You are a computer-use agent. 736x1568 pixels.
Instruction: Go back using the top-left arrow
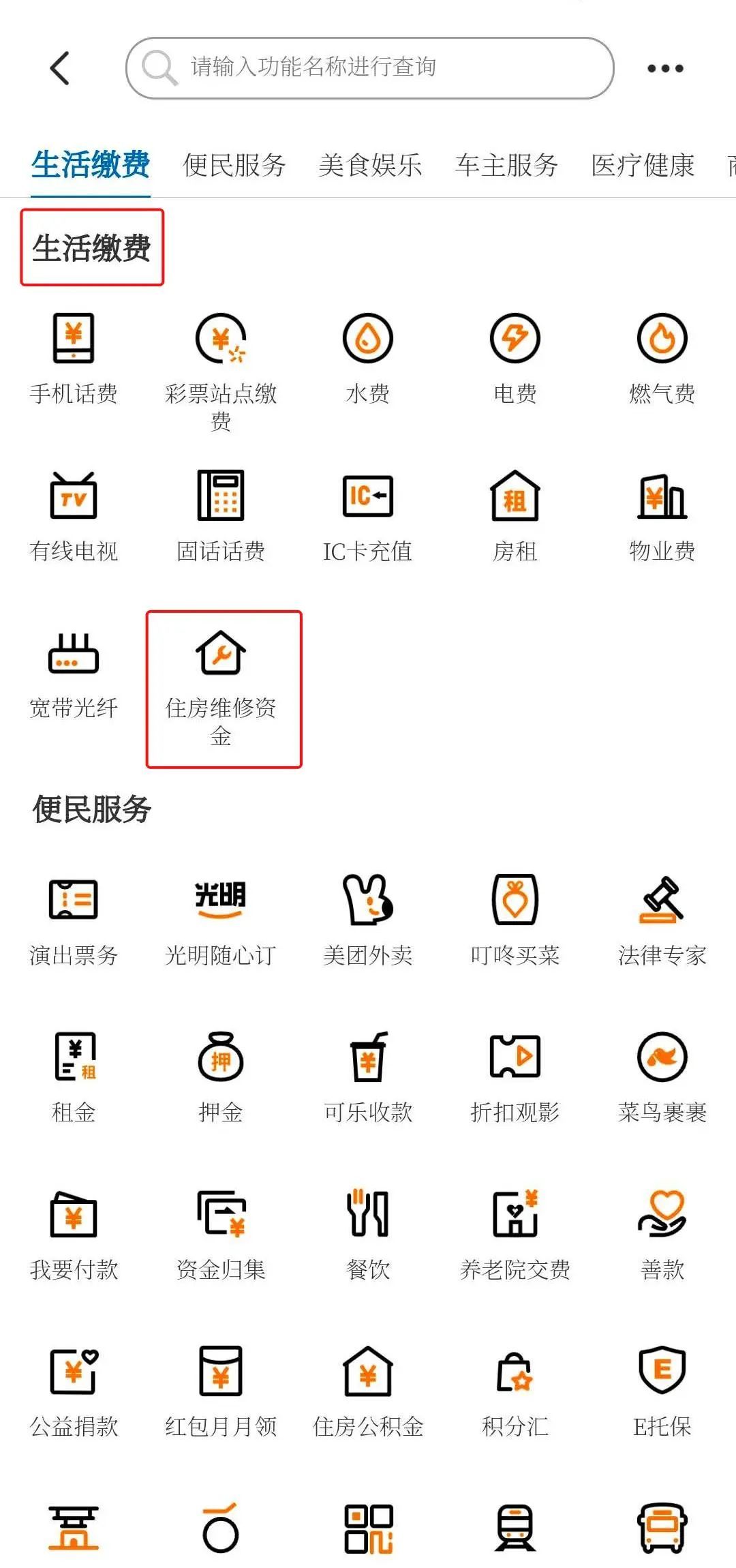(x=60, y=68)
